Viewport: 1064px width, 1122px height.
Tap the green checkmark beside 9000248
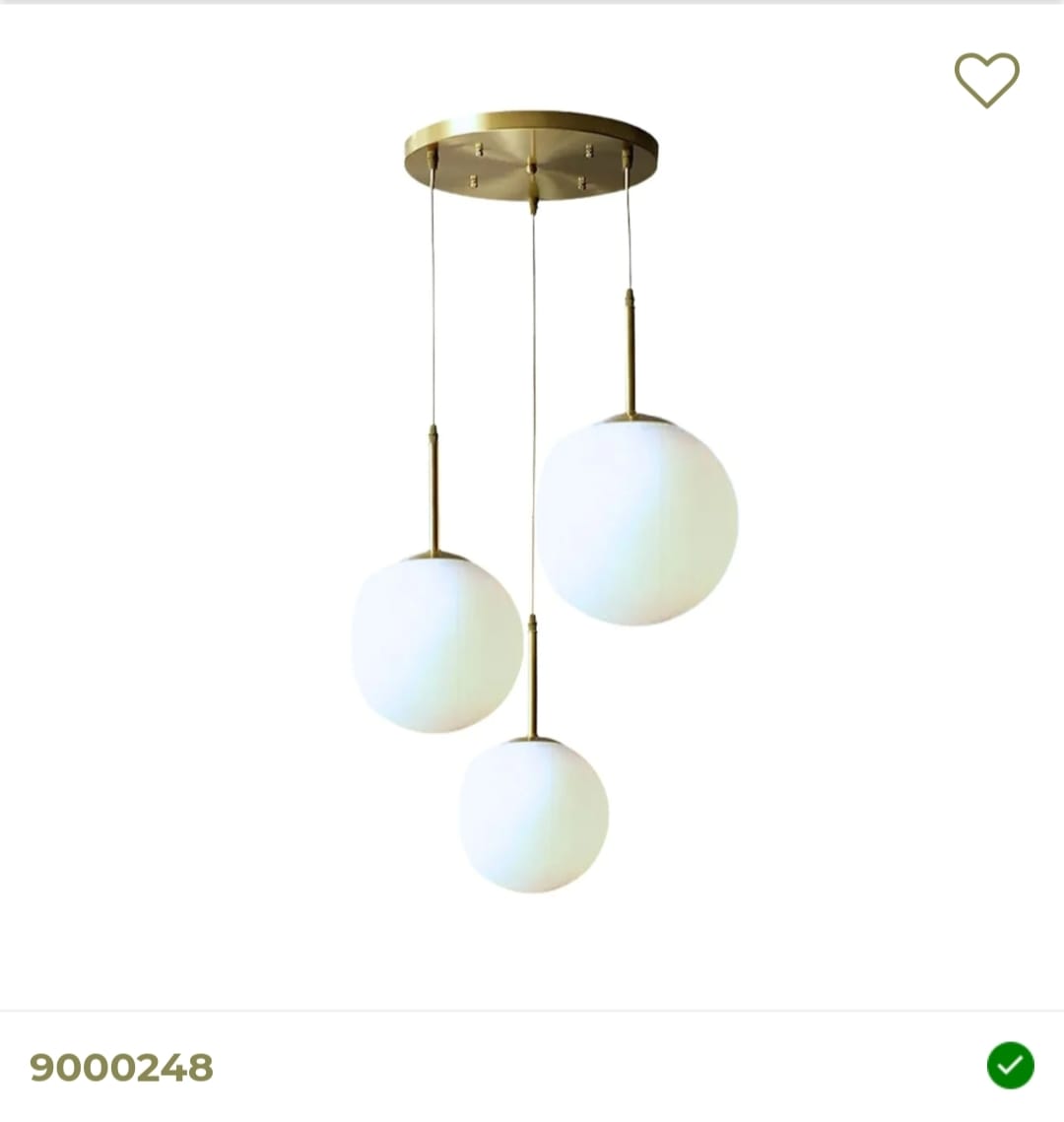coord(1010,1065)
